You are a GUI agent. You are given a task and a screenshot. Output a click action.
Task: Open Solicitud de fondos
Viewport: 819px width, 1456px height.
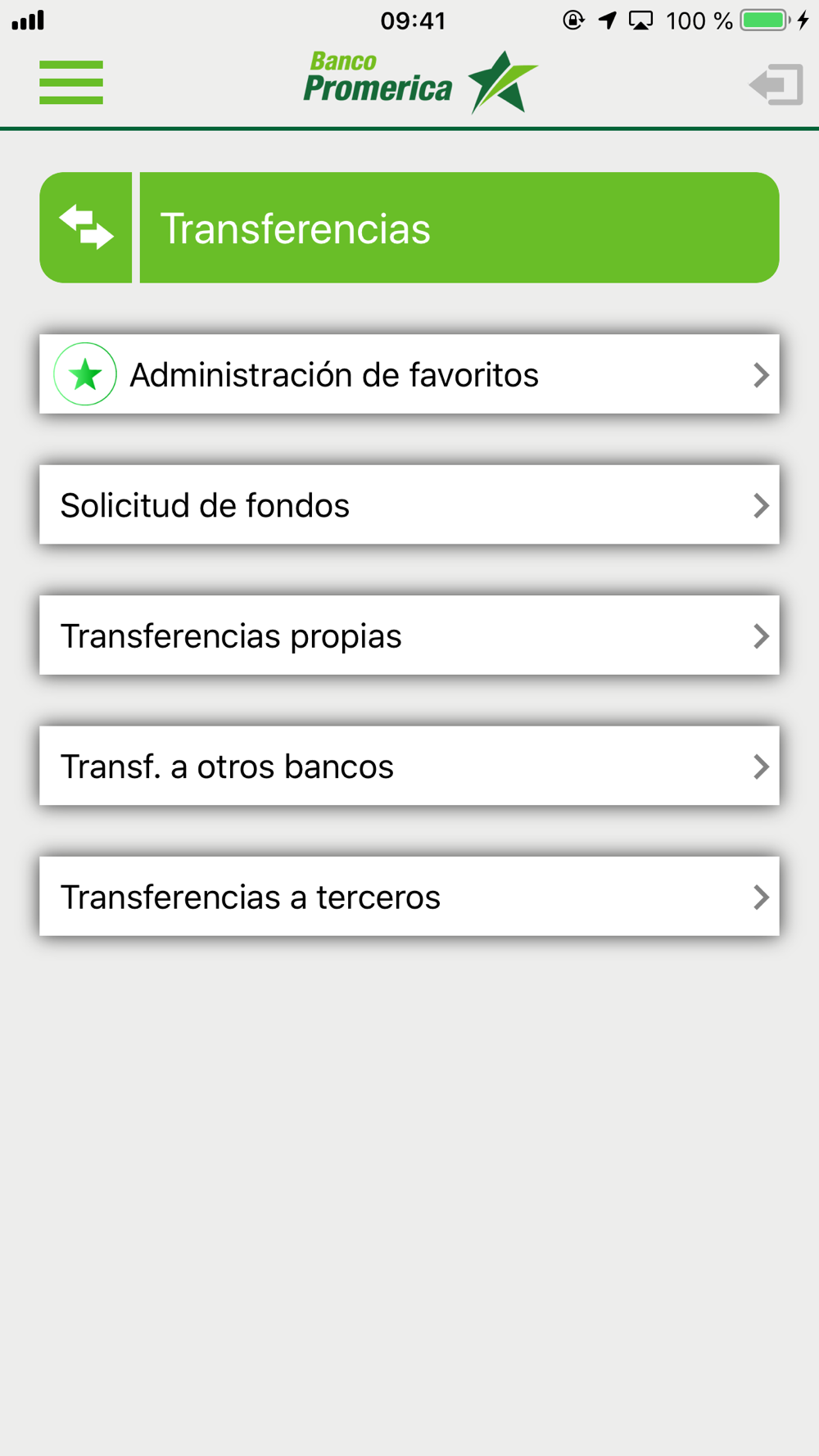pyautogui.click(x=409, y=504)
